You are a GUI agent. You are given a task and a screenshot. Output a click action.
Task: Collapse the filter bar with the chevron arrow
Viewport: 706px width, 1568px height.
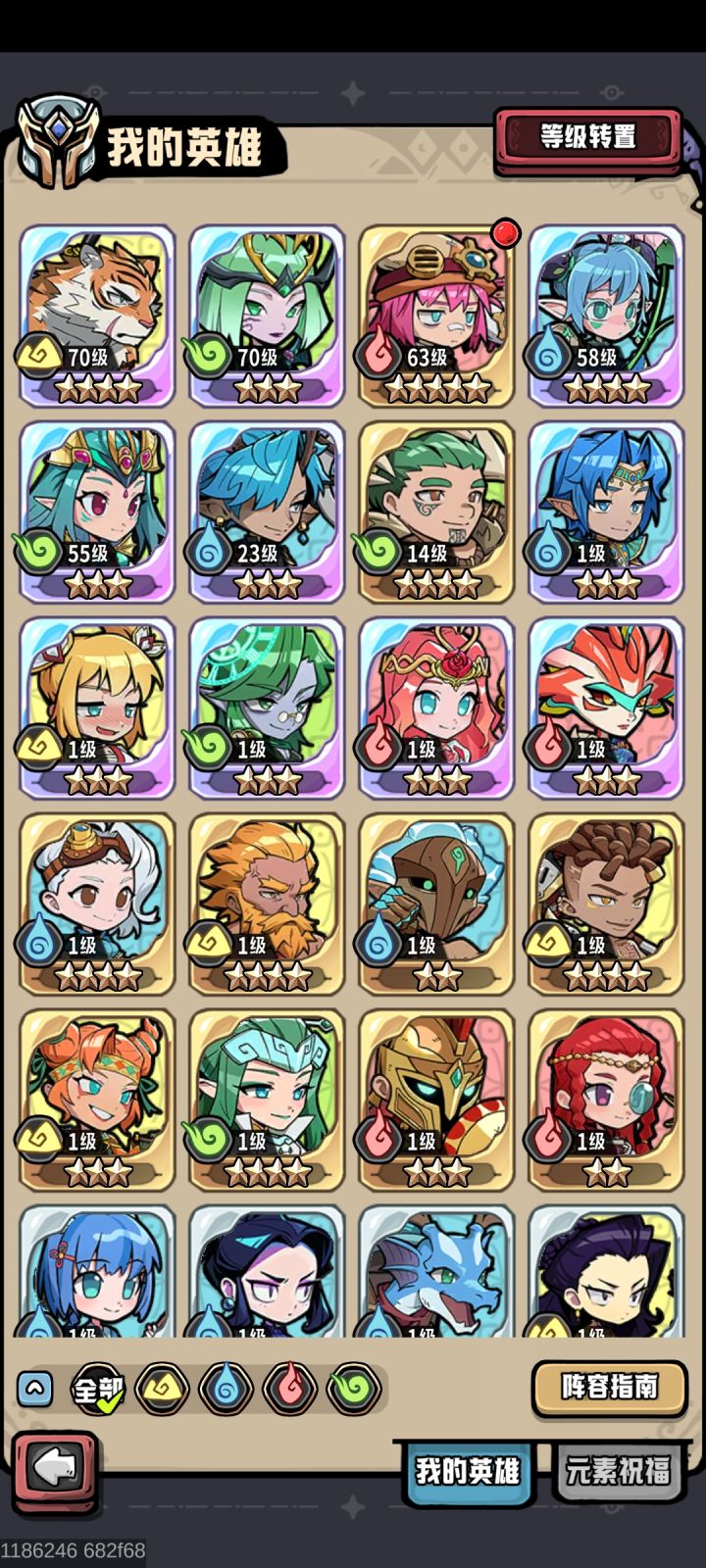pyautogui.click(x=35, y=1387)
